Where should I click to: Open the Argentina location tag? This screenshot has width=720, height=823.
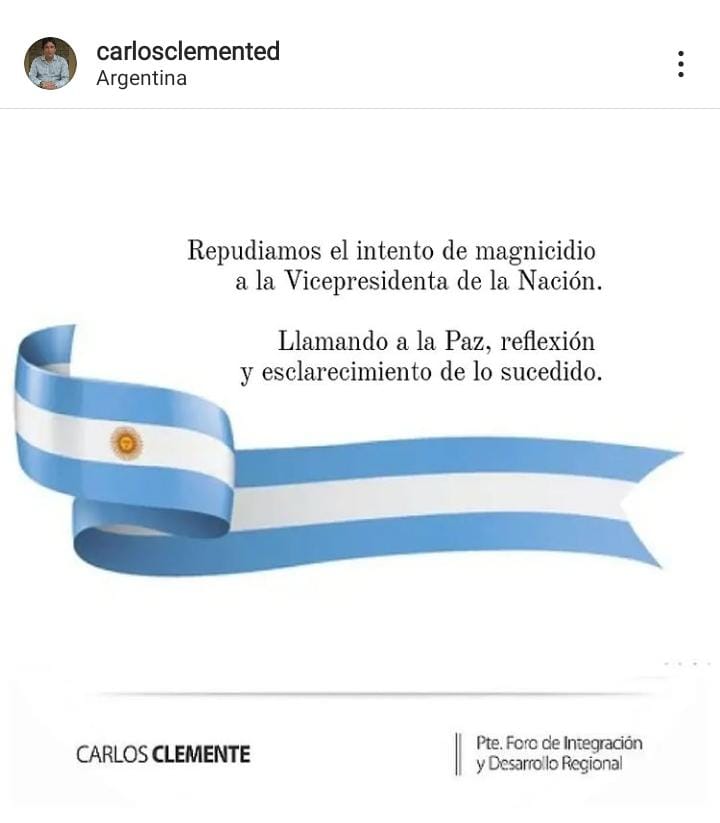141,79
